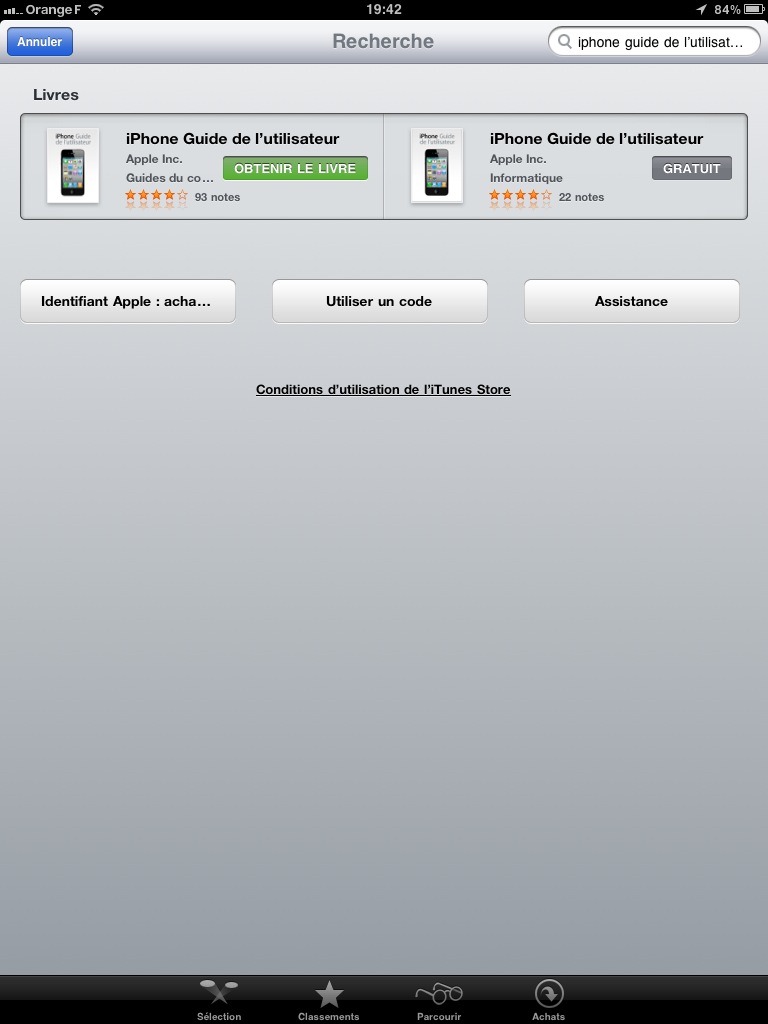
Task: Select Utiliser un code
Action: [x=379, y=301]
